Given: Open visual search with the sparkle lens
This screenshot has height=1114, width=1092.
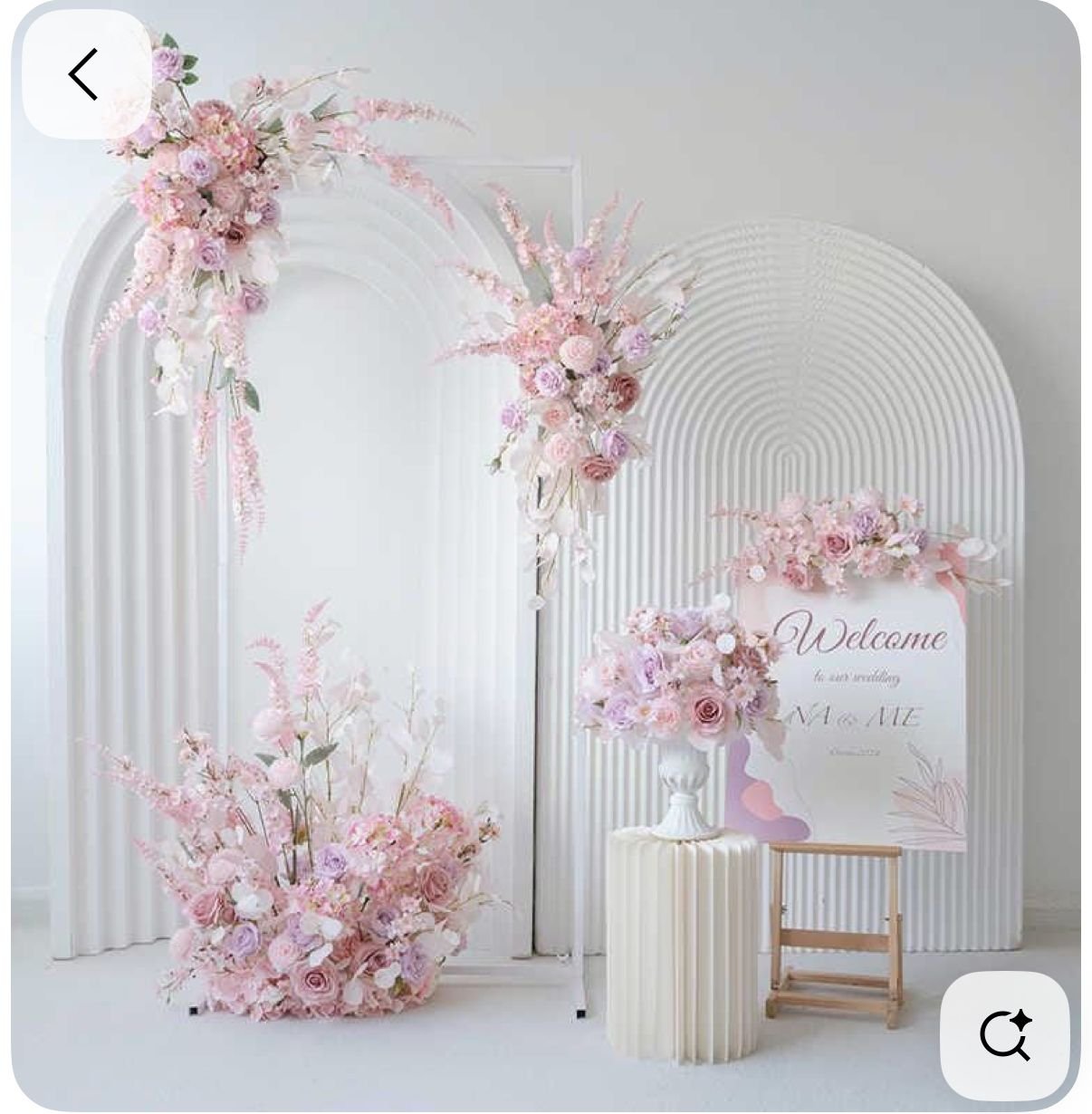Looking at the screenshot, I should (1005, 1035).
